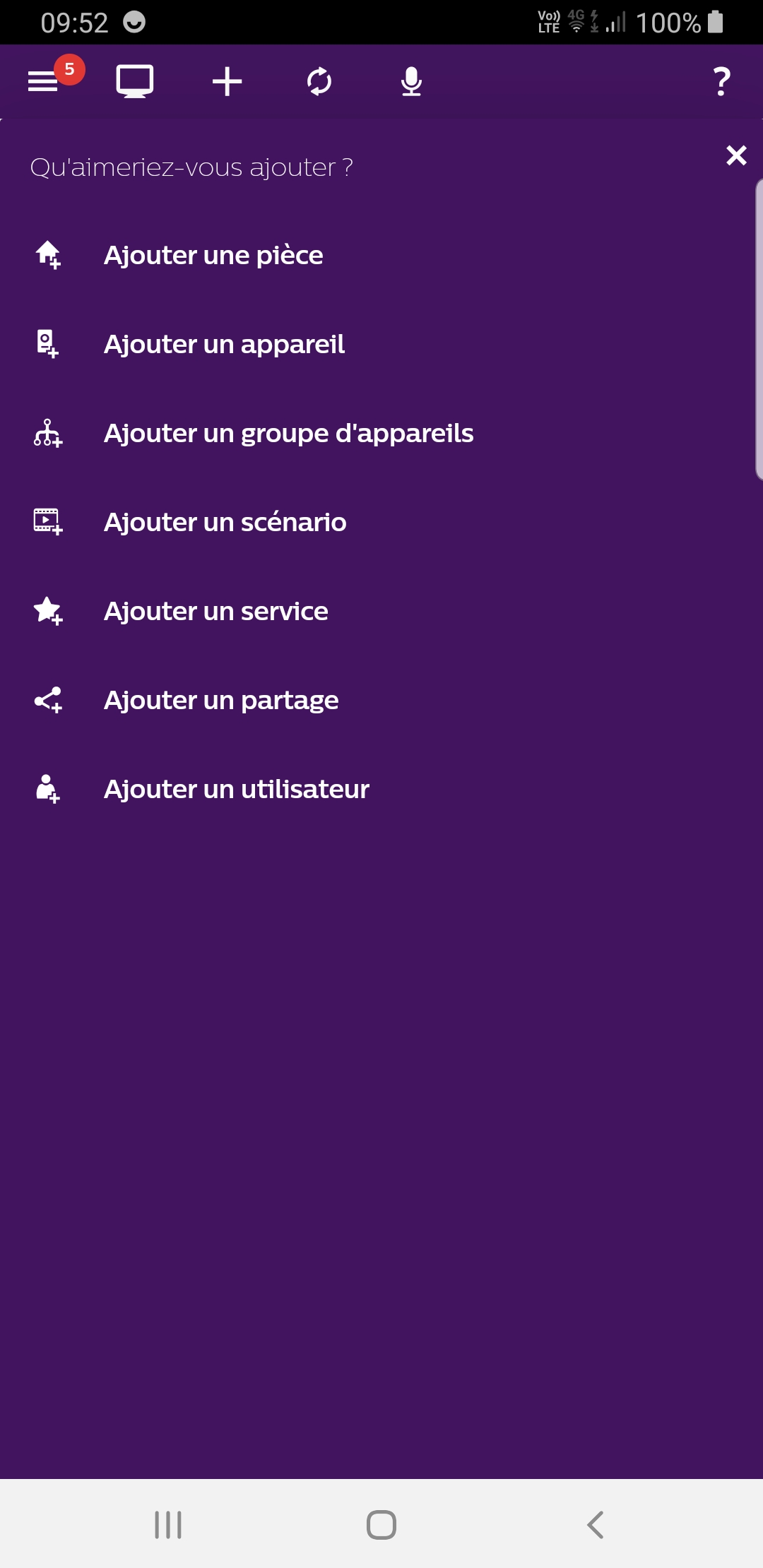Image resolution: width=763 pixels, height=1568 pixels.
Task: Open Ajouter un partage
Action: (381, 700)
